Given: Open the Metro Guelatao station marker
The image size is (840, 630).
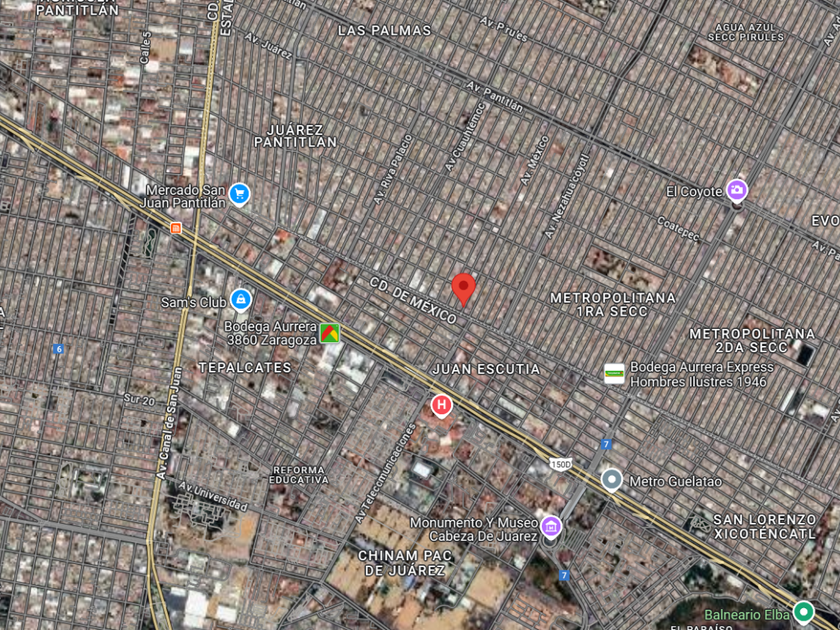Looking at the screenshot, I should 611,481.
